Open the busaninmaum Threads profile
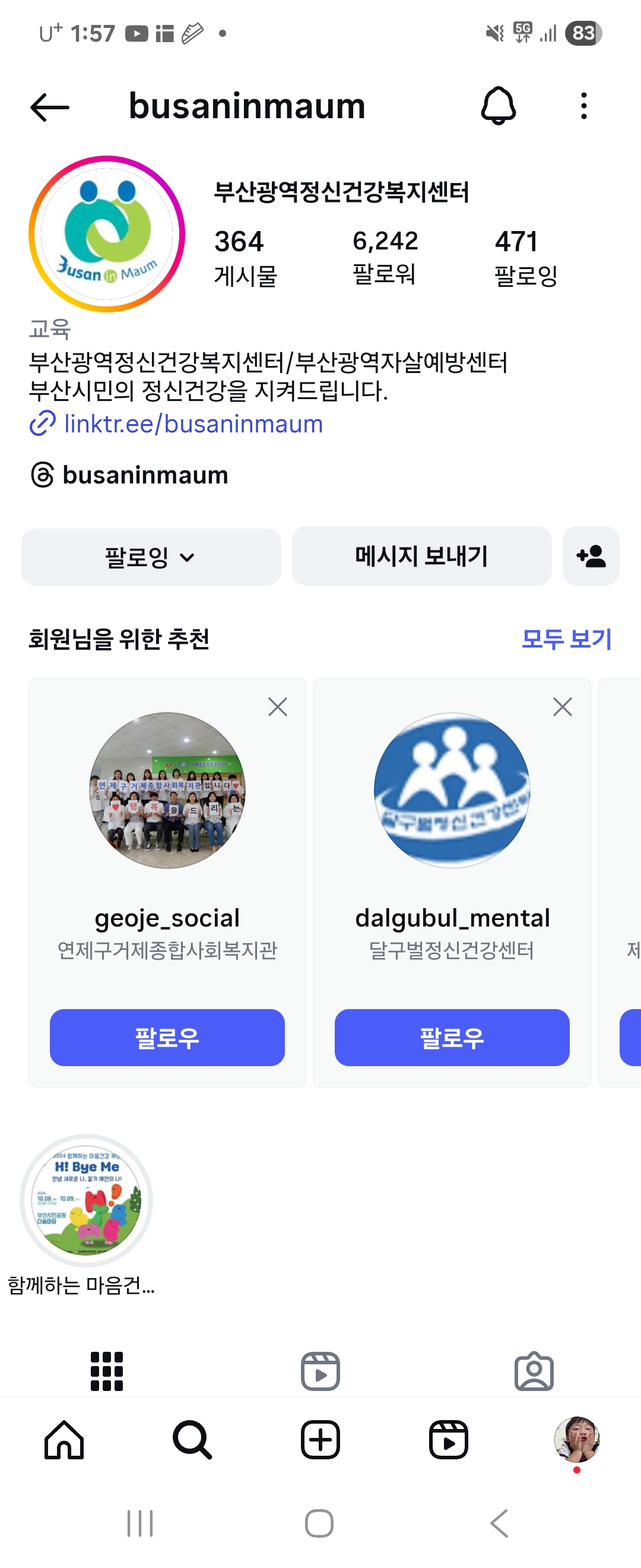Image resolution: width=641 pixels, height=1568 pixels. (x=145, y=475)
